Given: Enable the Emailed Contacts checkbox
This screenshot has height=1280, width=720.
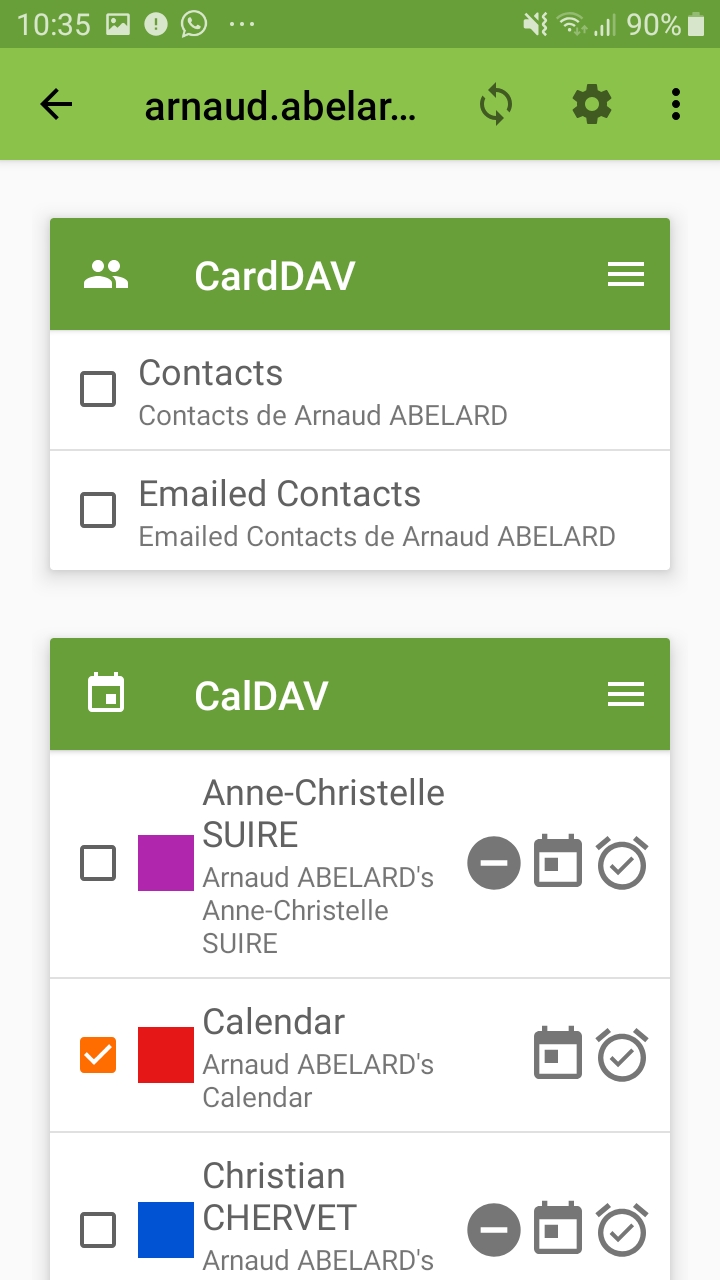Looking at the screenshot, I should (97, 510).
